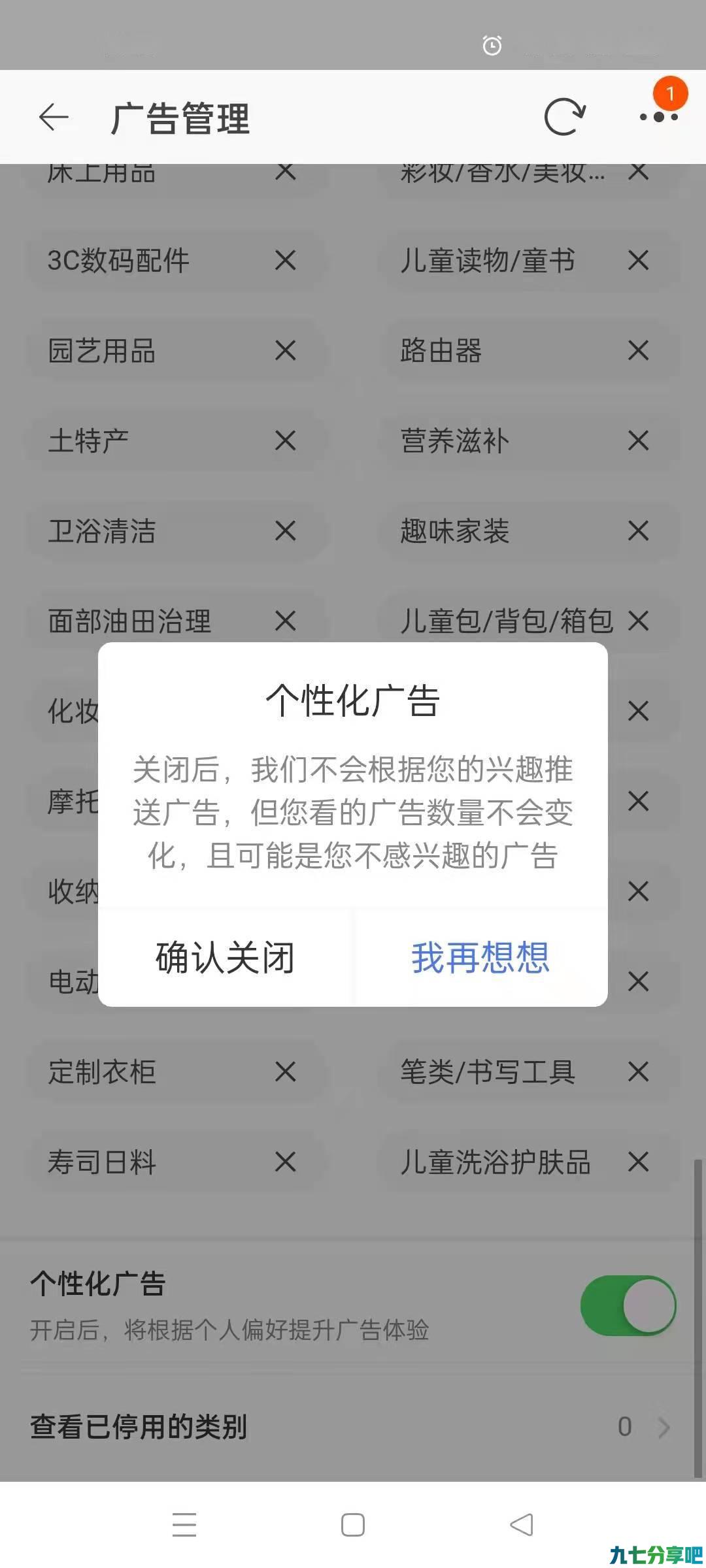Image resolution: width=706 pixels, height=1568 pixels.
Task: Open the three-dot more menu
Action: click(x=659, y=117)
